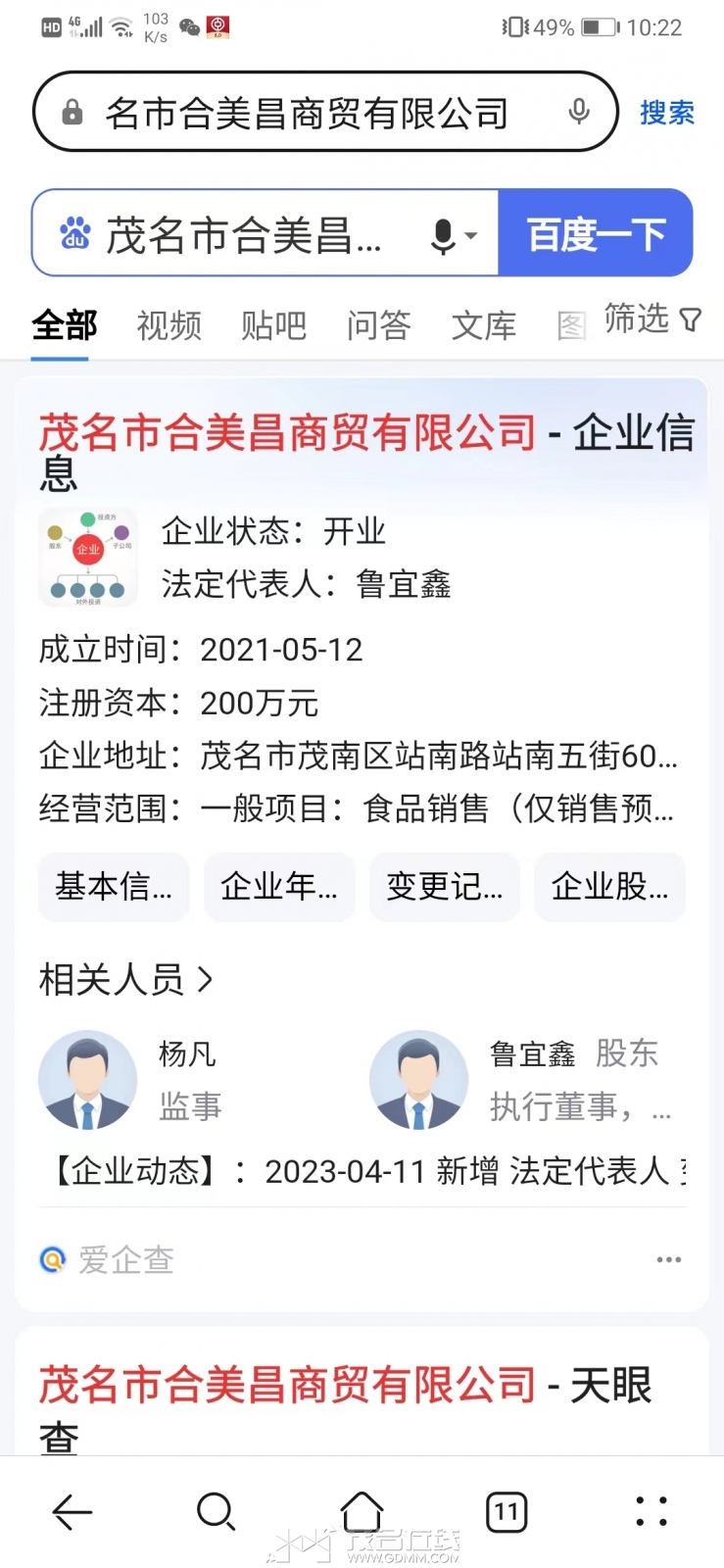Switch to the 贴吧 tab
Screen dimensions: 724x1568
(274, 324)
